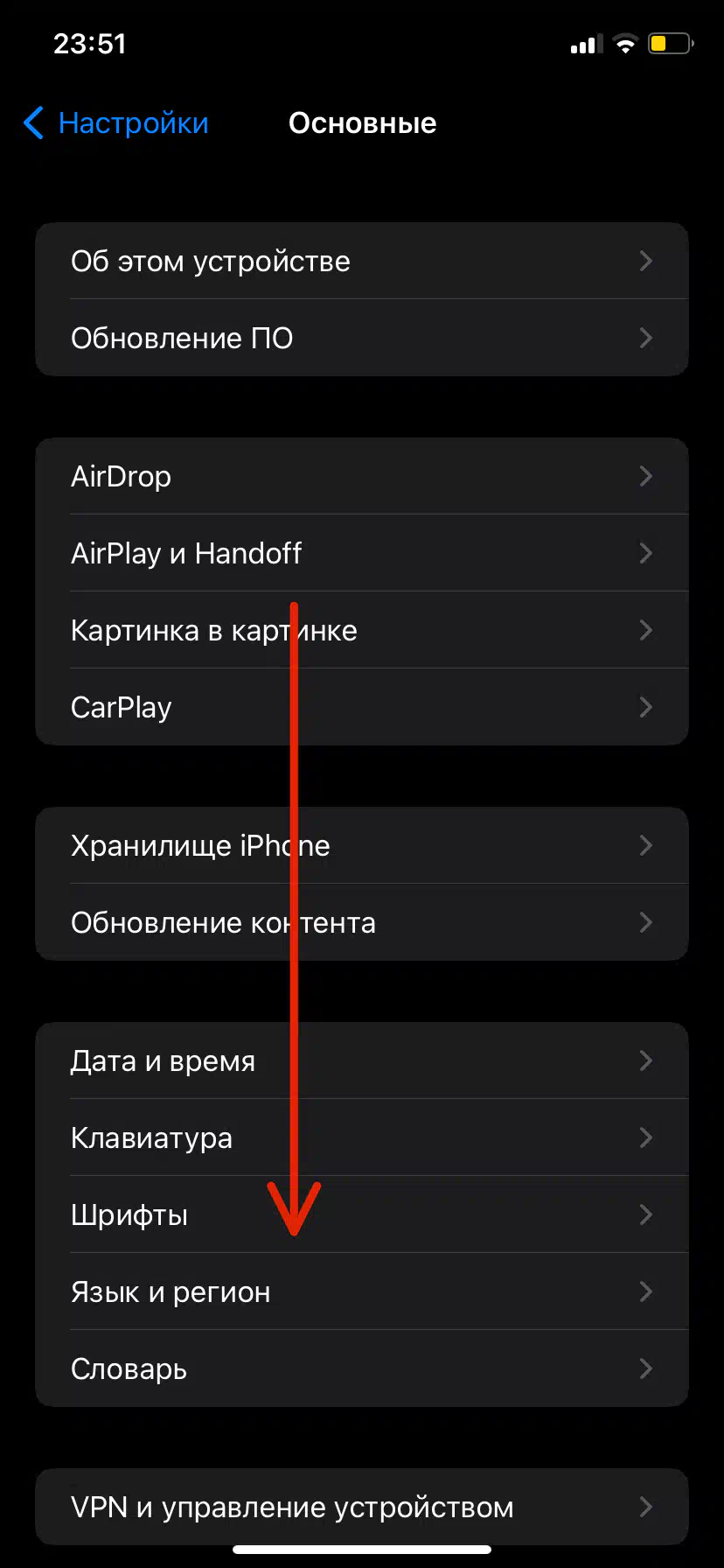This screenshot has width=724, height=1568.
Task: Open Словарь settings
Action: (362, 1368)
